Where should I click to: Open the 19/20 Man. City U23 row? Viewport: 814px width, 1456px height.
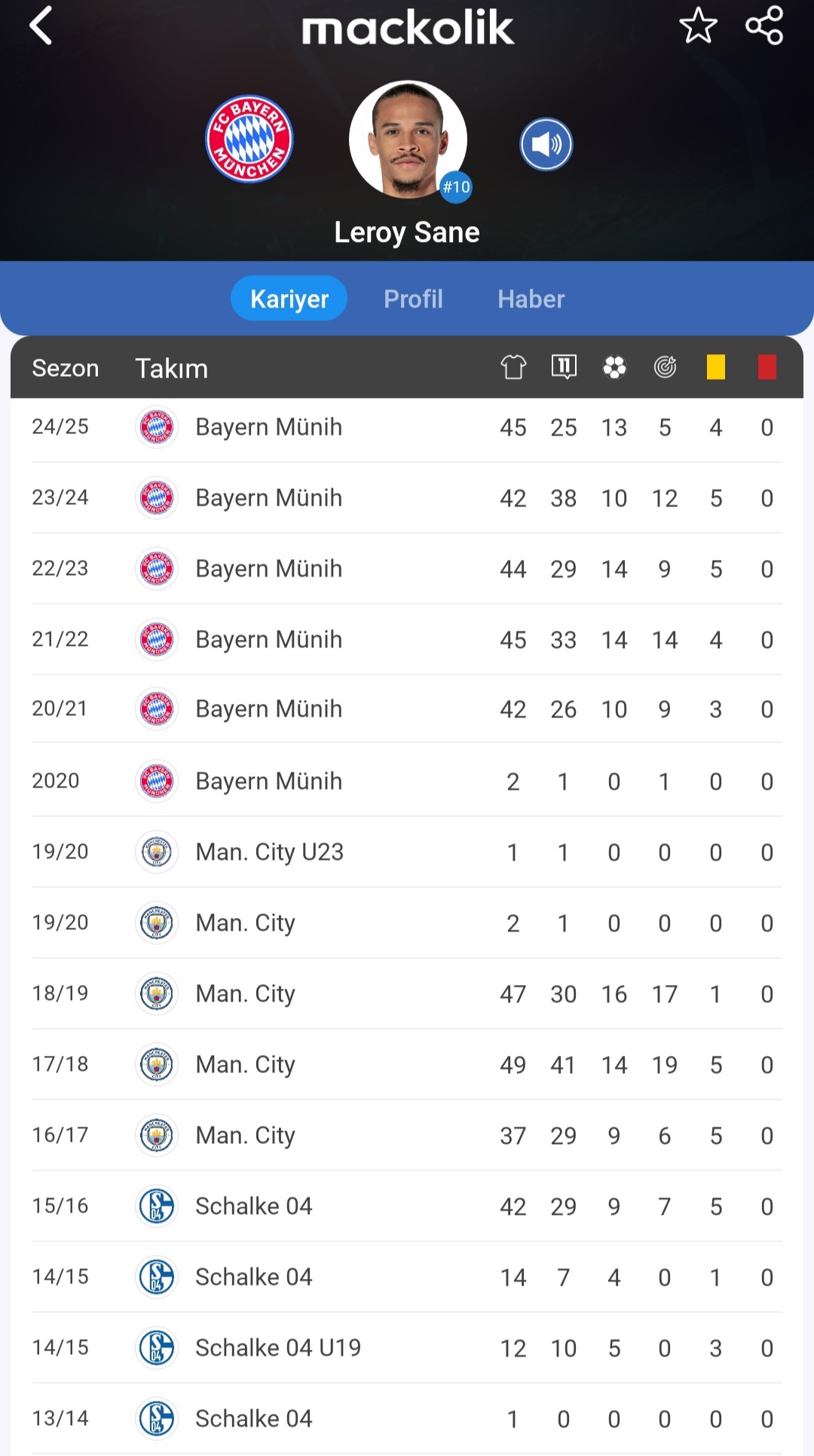point(407,852)
